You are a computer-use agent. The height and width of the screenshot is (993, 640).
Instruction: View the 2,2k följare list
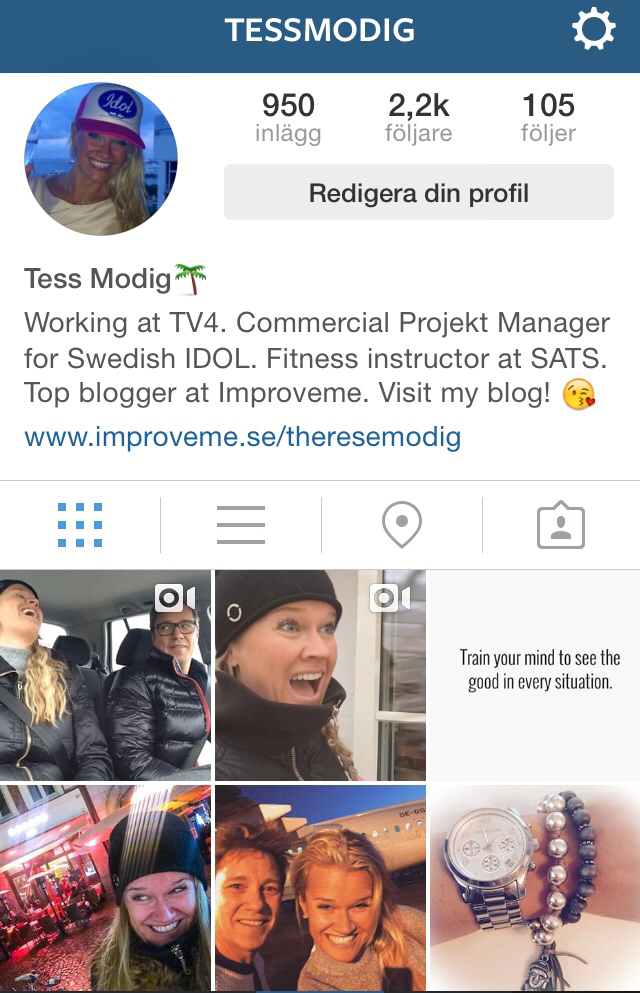pyautogui.click(x=418, y=118)
